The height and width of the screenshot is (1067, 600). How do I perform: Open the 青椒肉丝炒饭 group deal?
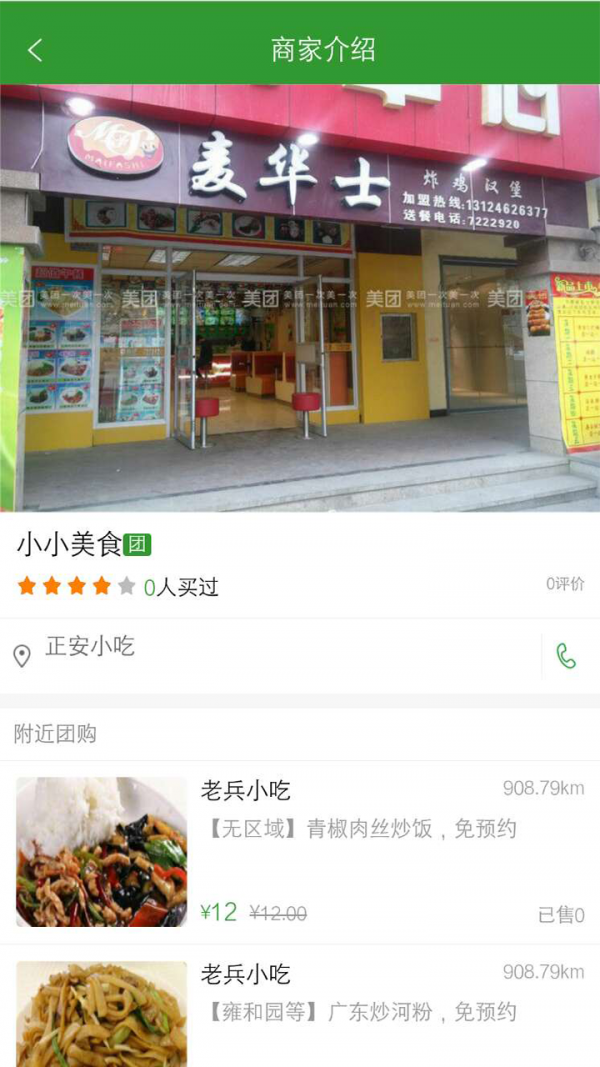pos(300,852)
